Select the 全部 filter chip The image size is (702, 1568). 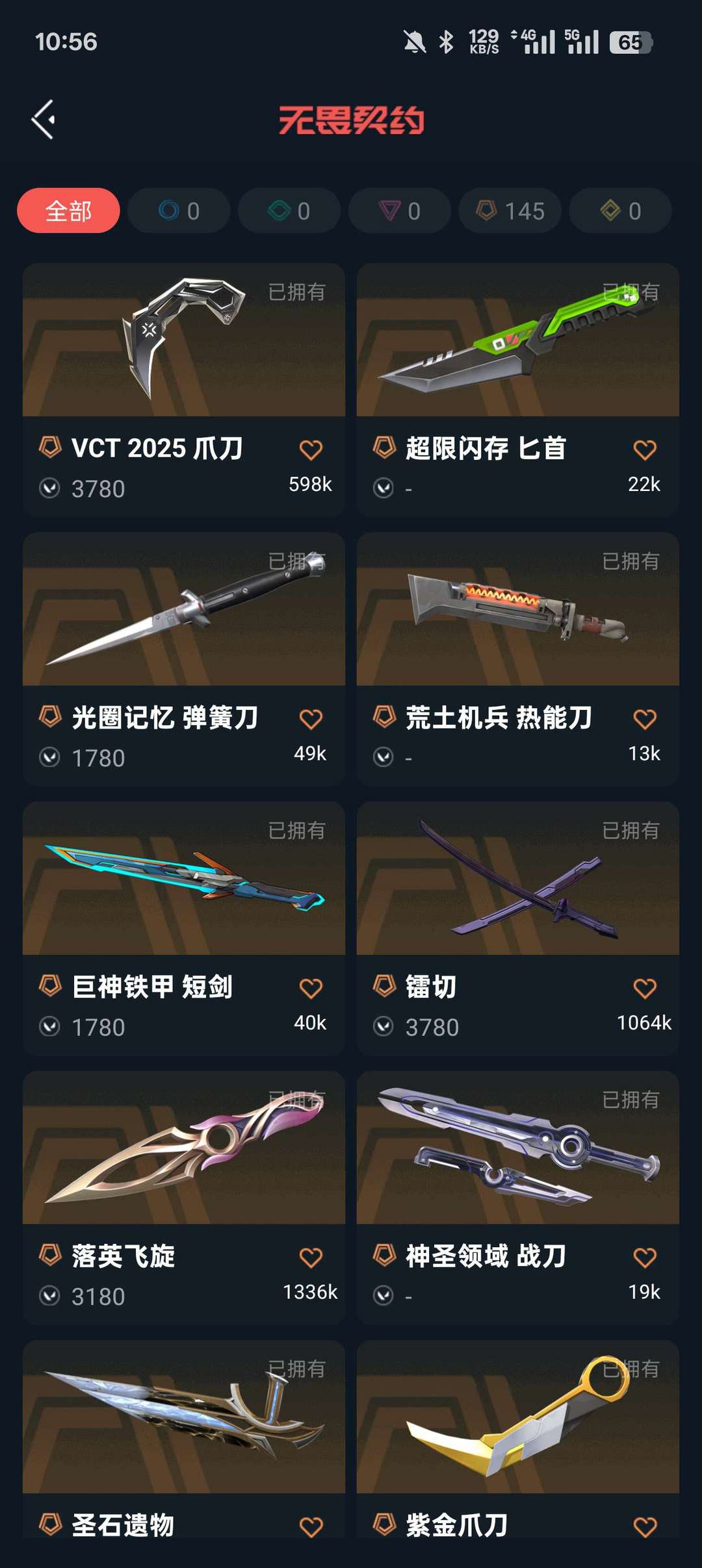[68, 210]
